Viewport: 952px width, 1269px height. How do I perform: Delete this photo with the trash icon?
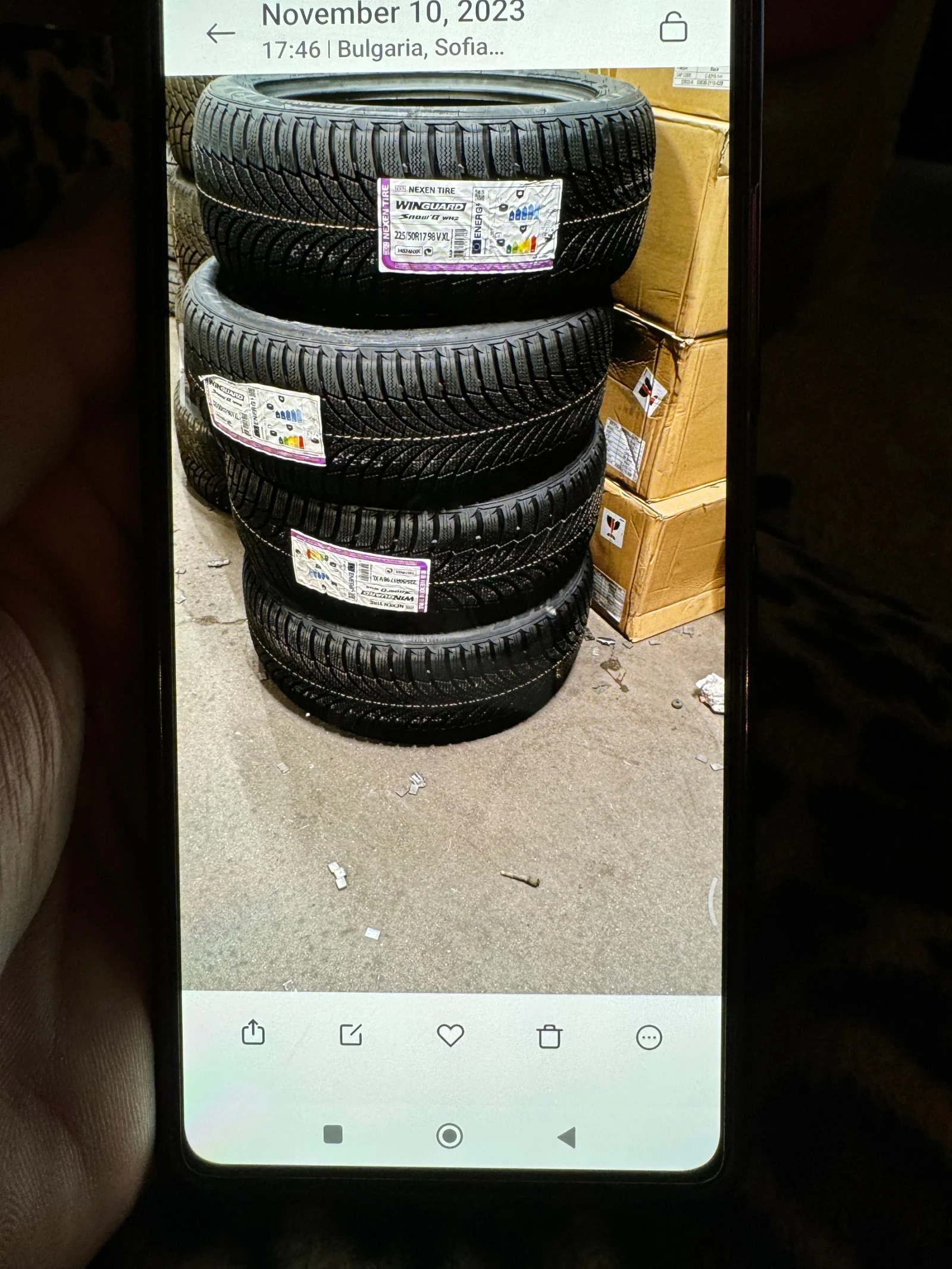(549, 1036)
